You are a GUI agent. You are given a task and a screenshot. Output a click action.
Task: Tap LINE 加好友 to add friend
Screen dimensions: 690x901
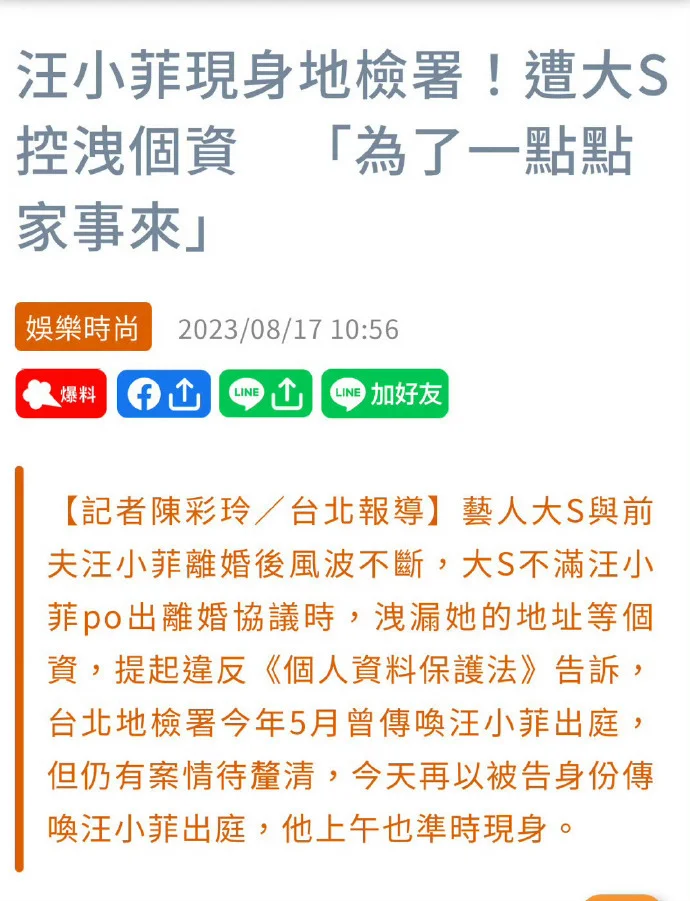point(385,394)
